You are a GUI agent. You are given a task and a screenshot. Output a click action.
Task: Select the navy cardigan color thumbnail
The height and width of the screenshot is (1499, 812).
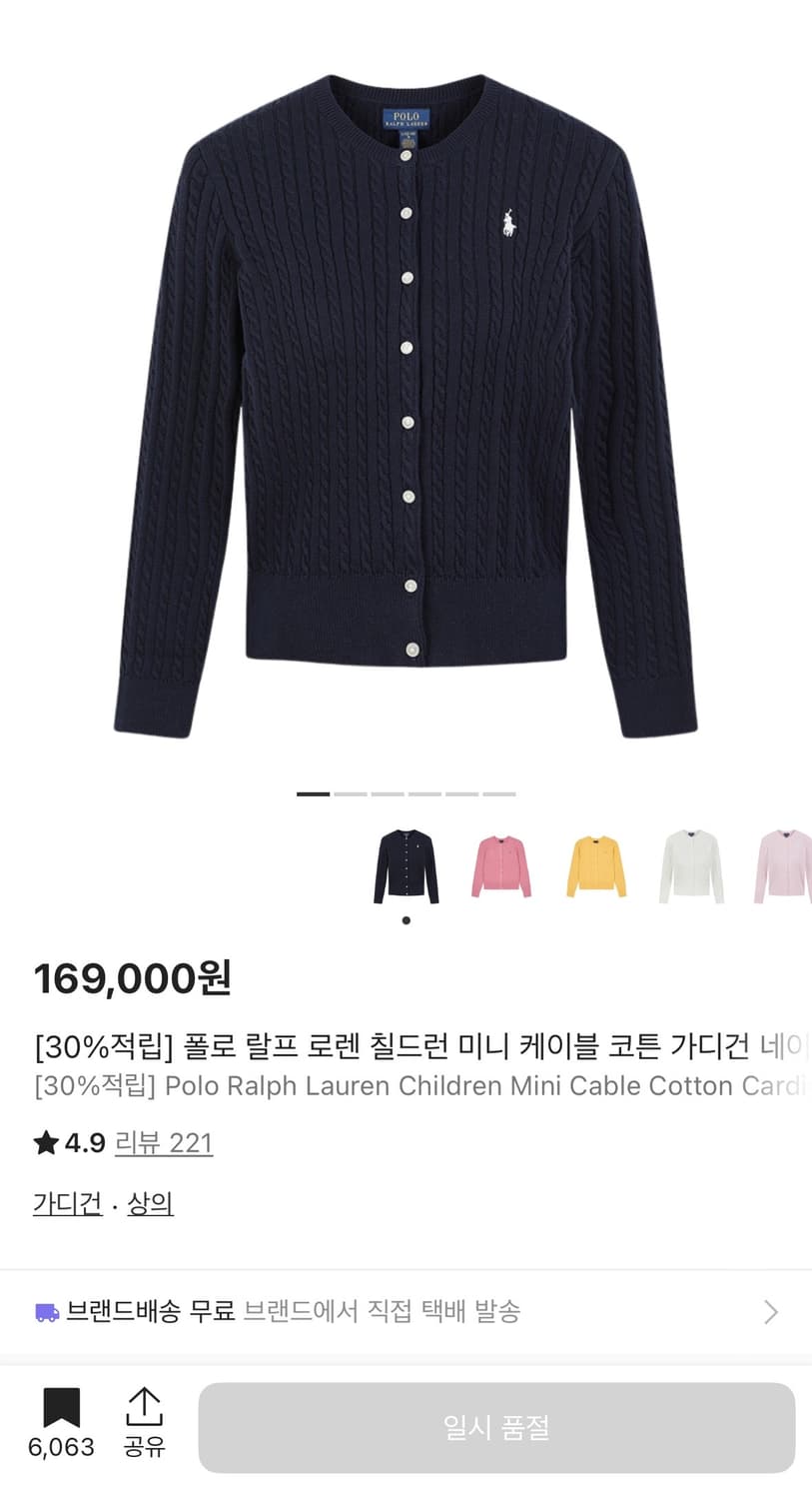pyautogui.click(x=405, y=865)
